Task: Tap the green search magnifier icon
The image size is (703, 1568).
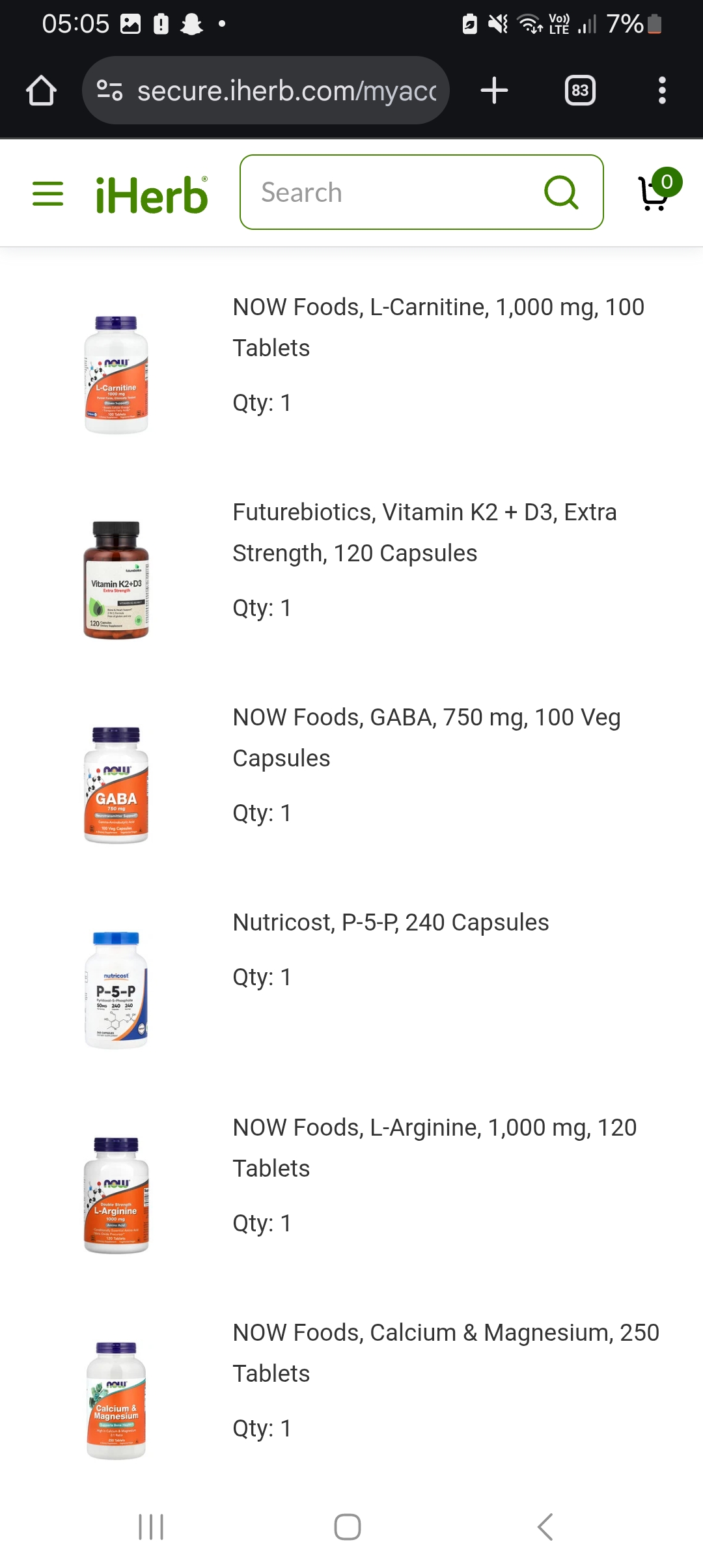Action: (560, 193)
